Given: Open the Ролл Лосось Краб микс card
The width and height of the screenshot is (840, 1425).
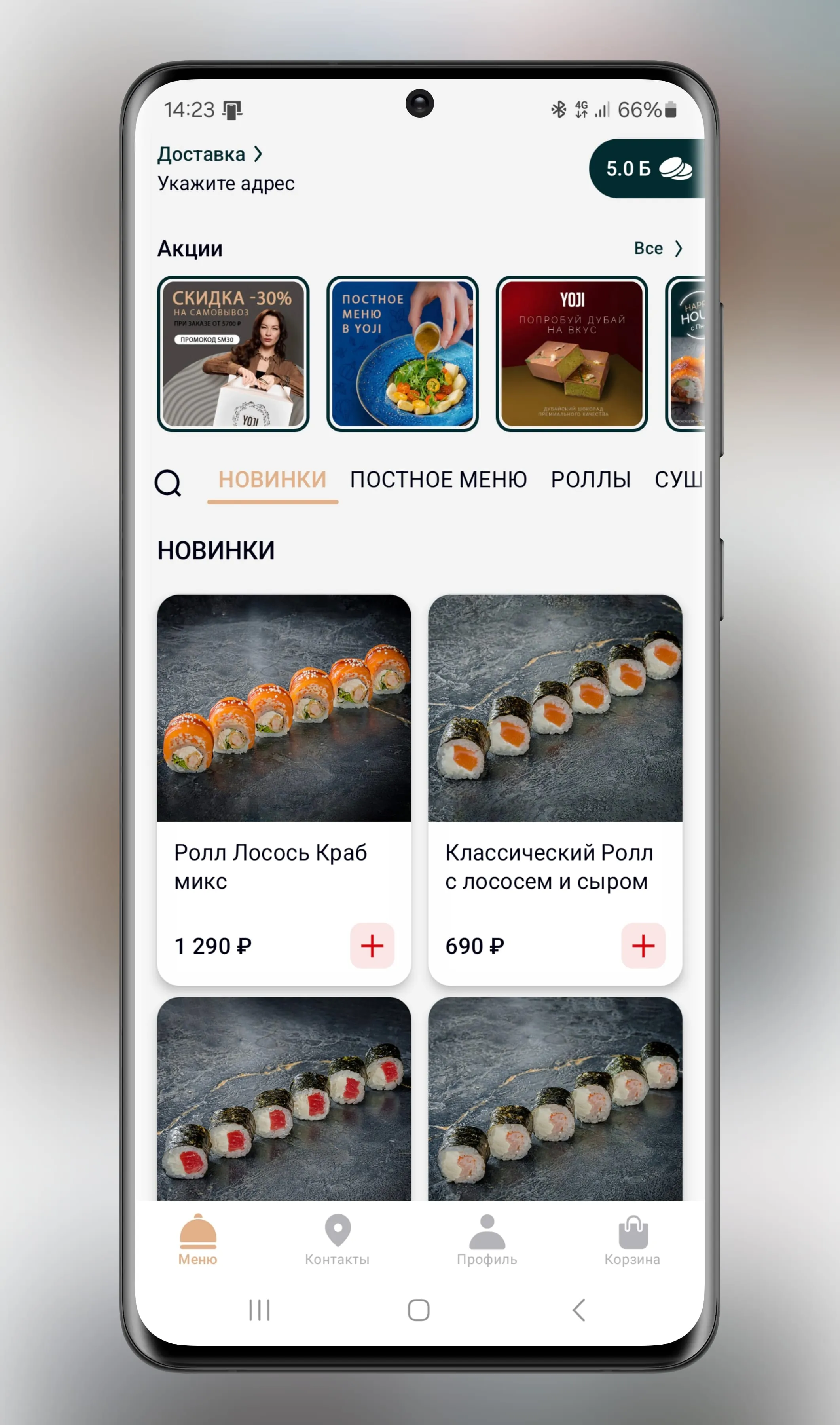Looking at the screenshot, I should (x=284, y=736).
